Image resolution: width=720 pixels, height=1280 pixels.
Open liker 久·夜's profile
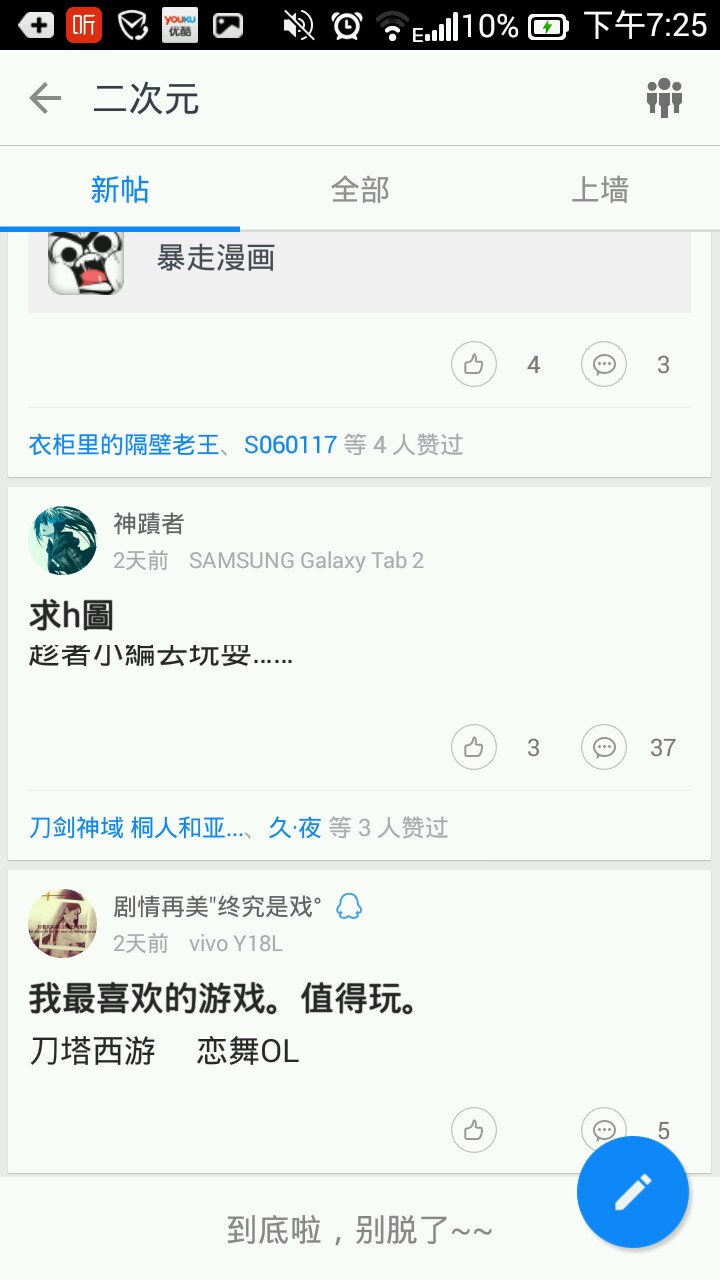click(x=294, y=828)
